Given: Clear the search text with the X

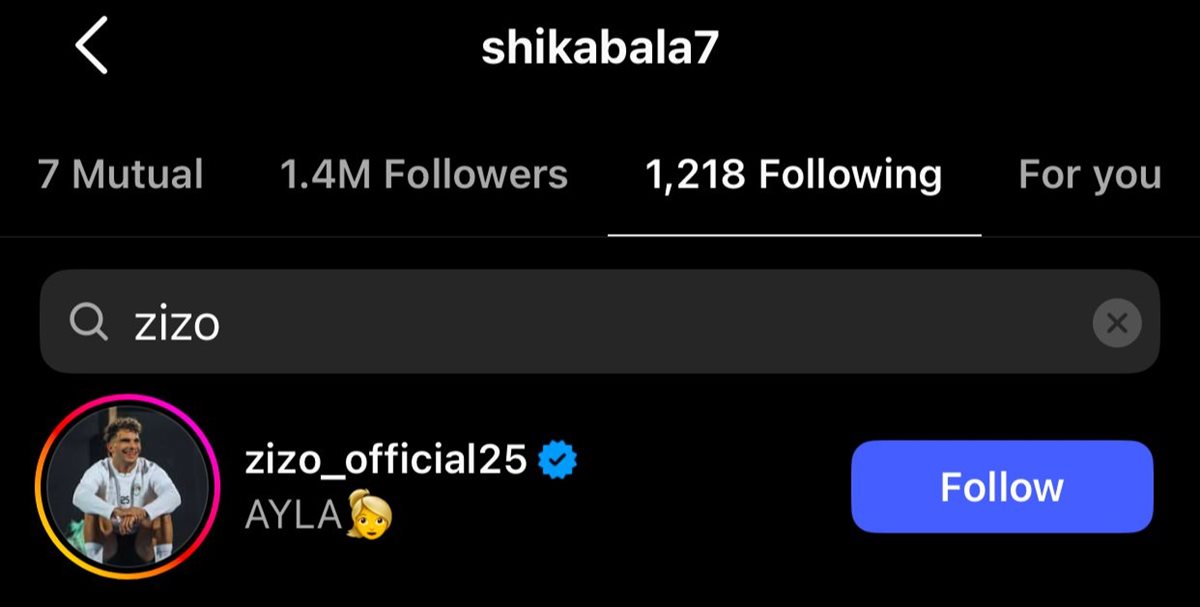Looking at the screenshot, I should point(1117,323).
